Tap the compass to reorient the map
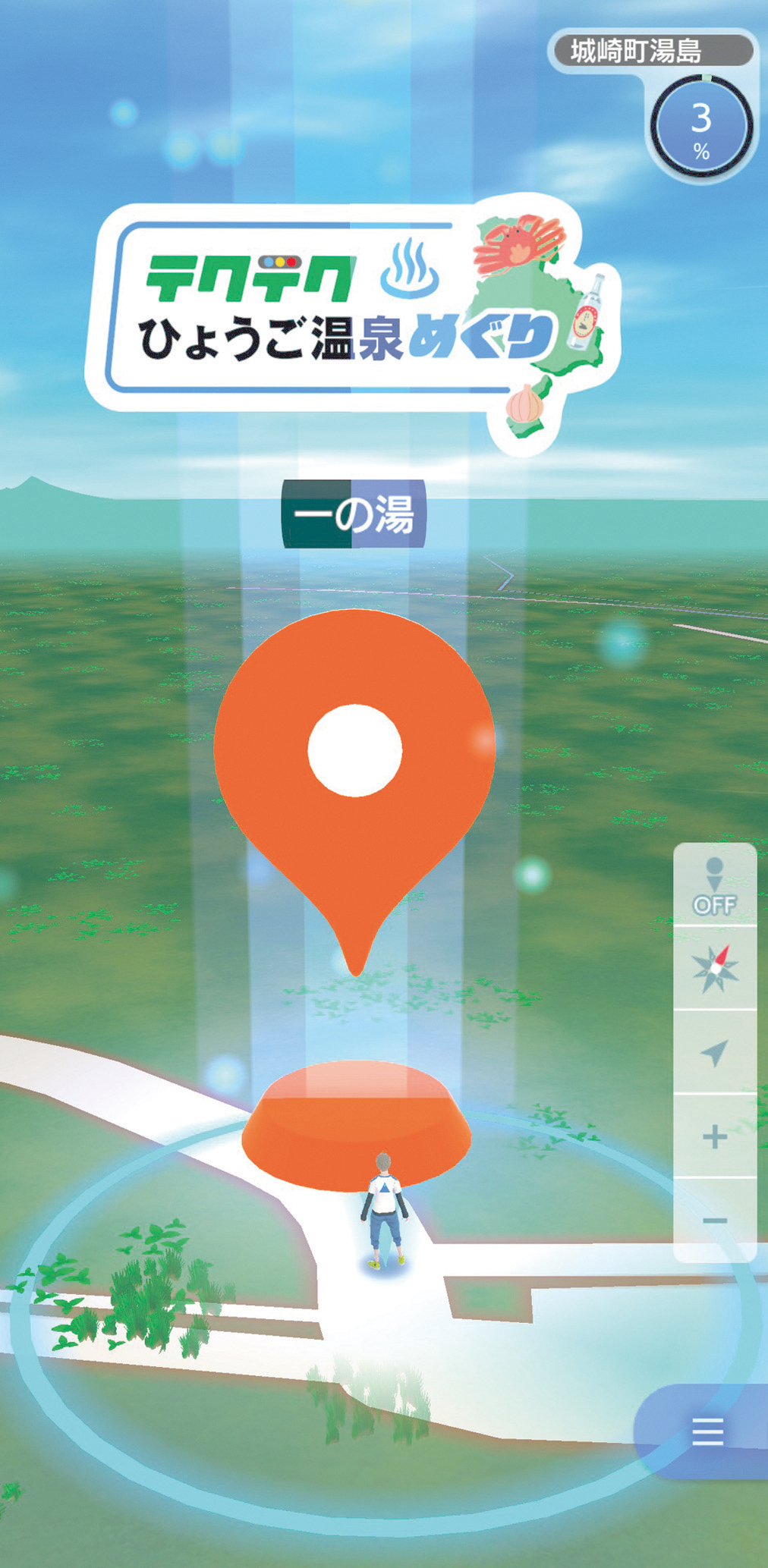 click(714, 969)
